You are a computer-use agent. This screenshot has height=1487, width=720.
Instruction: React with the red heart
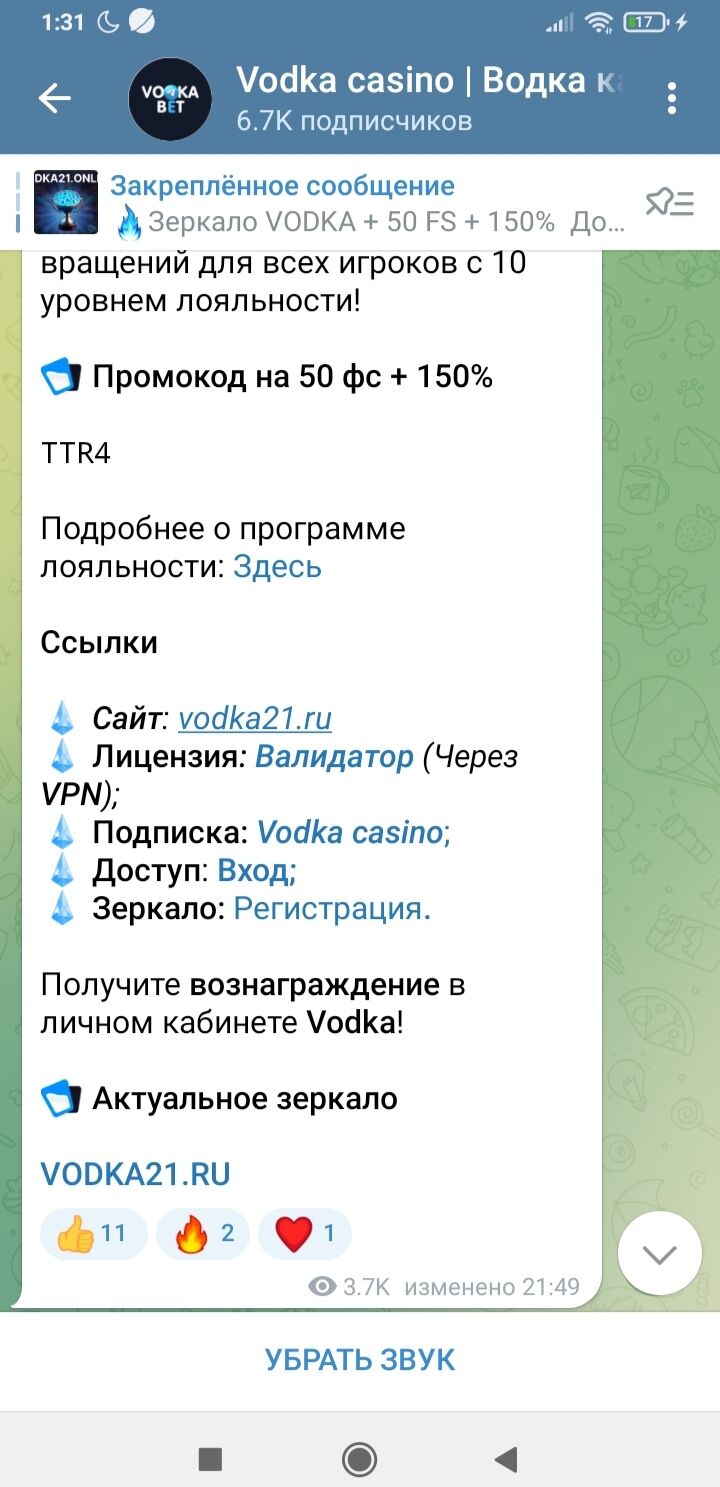tap(305, 1234)
